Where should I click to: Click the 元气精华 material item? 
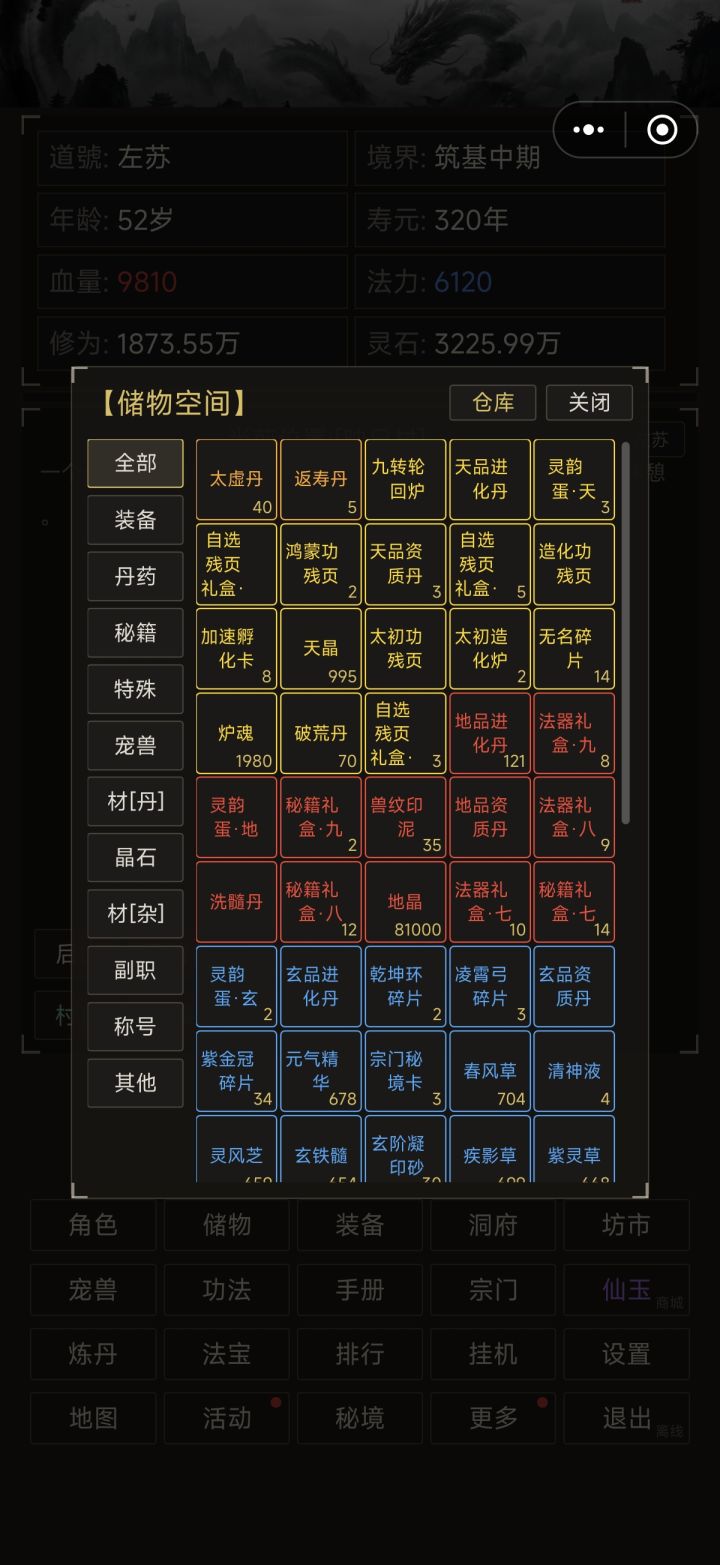pos(320,1071)
